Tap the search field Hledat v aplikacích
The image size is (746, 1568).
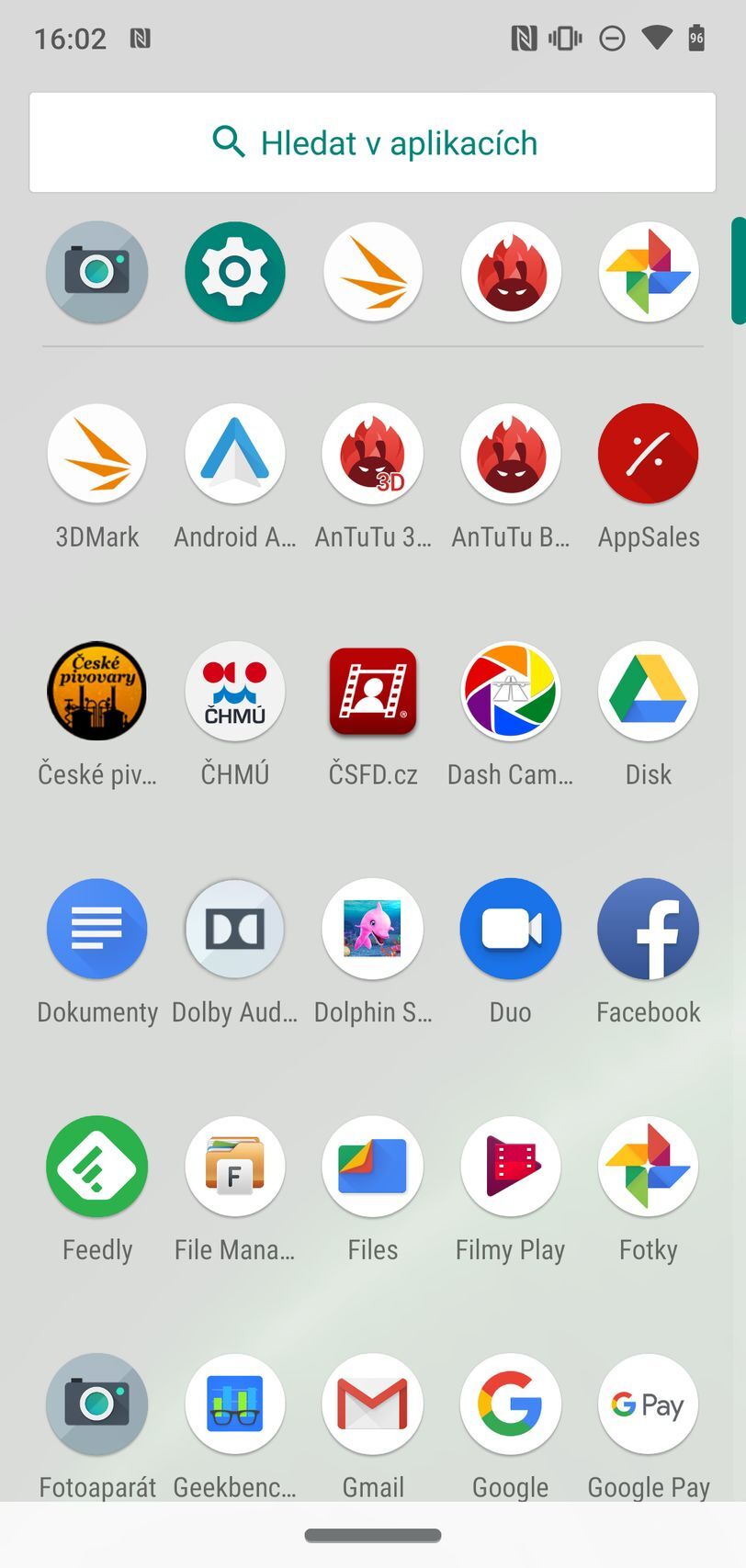[x=372, y=142]
